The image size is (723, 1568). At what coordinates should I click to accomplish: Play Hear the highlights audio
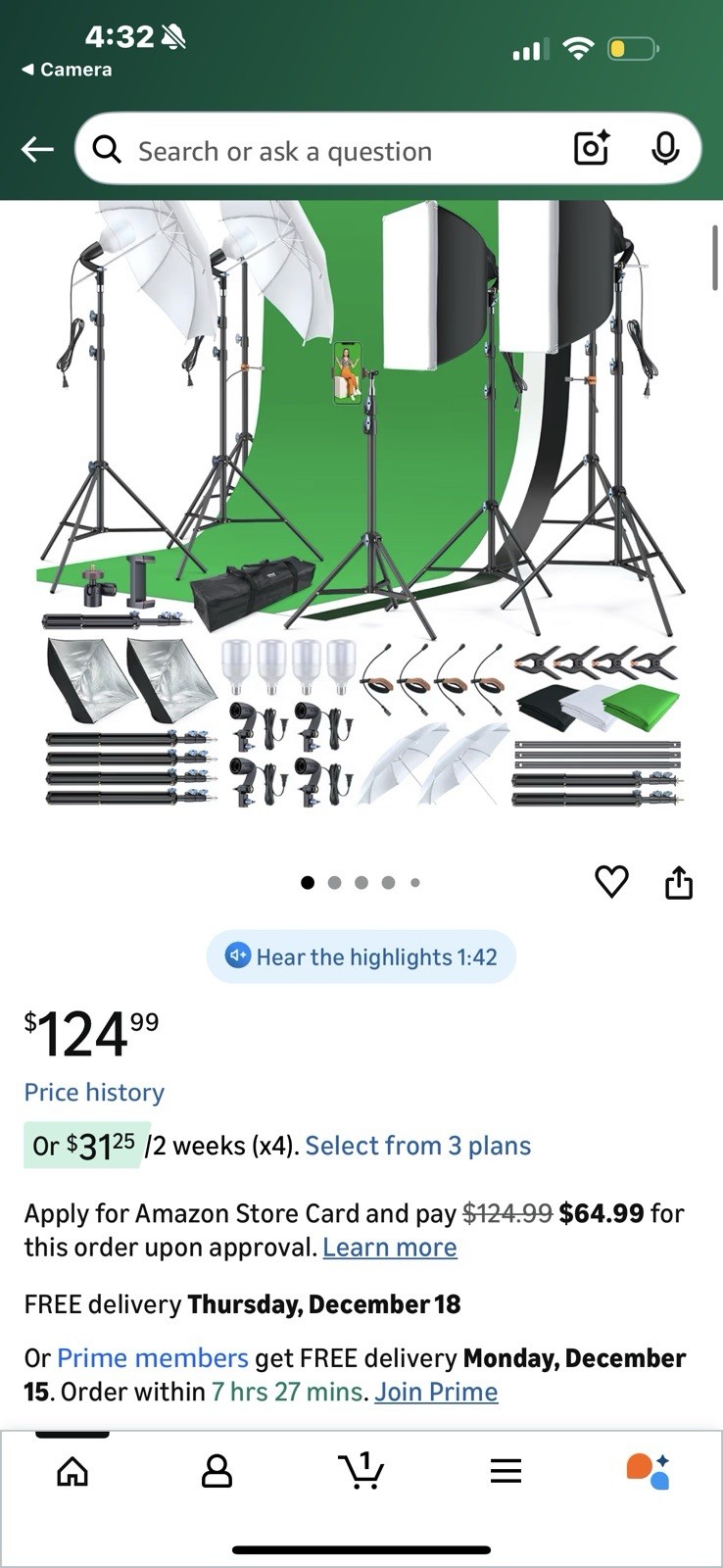point(361,956)
